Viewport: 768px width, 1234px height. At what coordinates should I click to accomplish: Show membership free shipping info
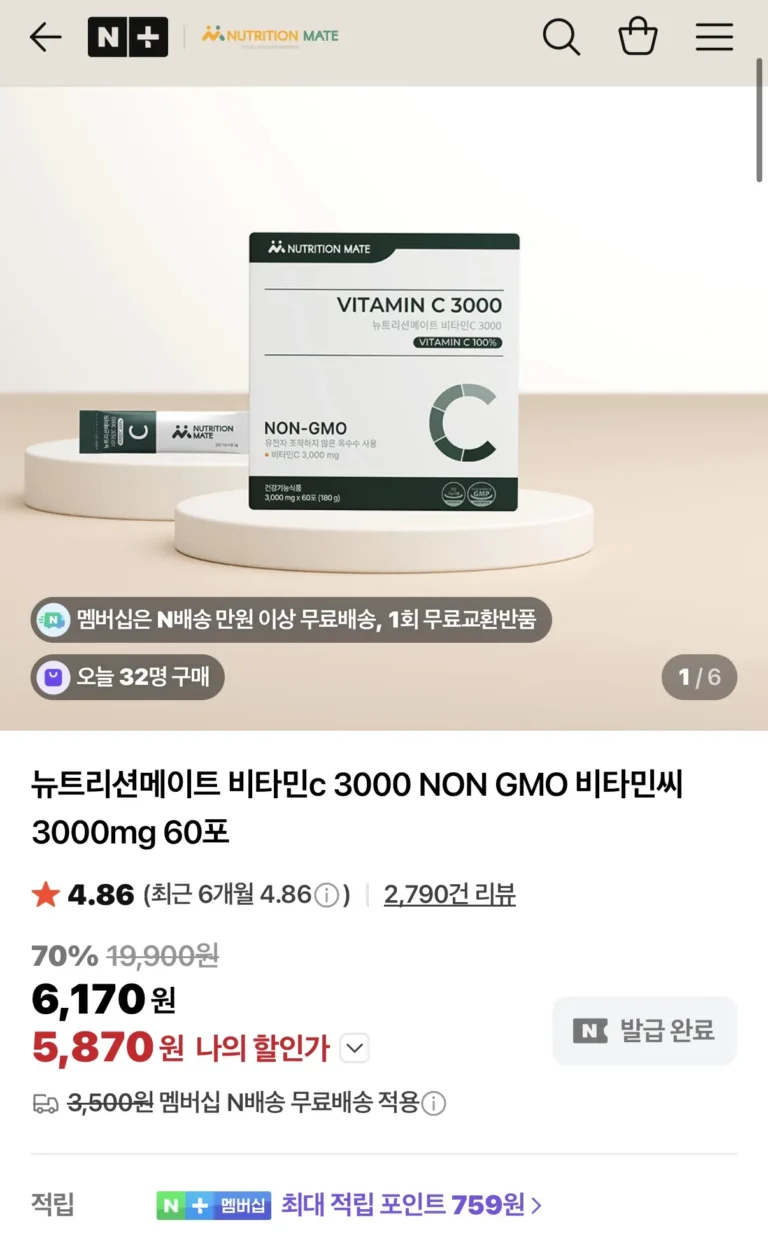(x=434, y=1103)
